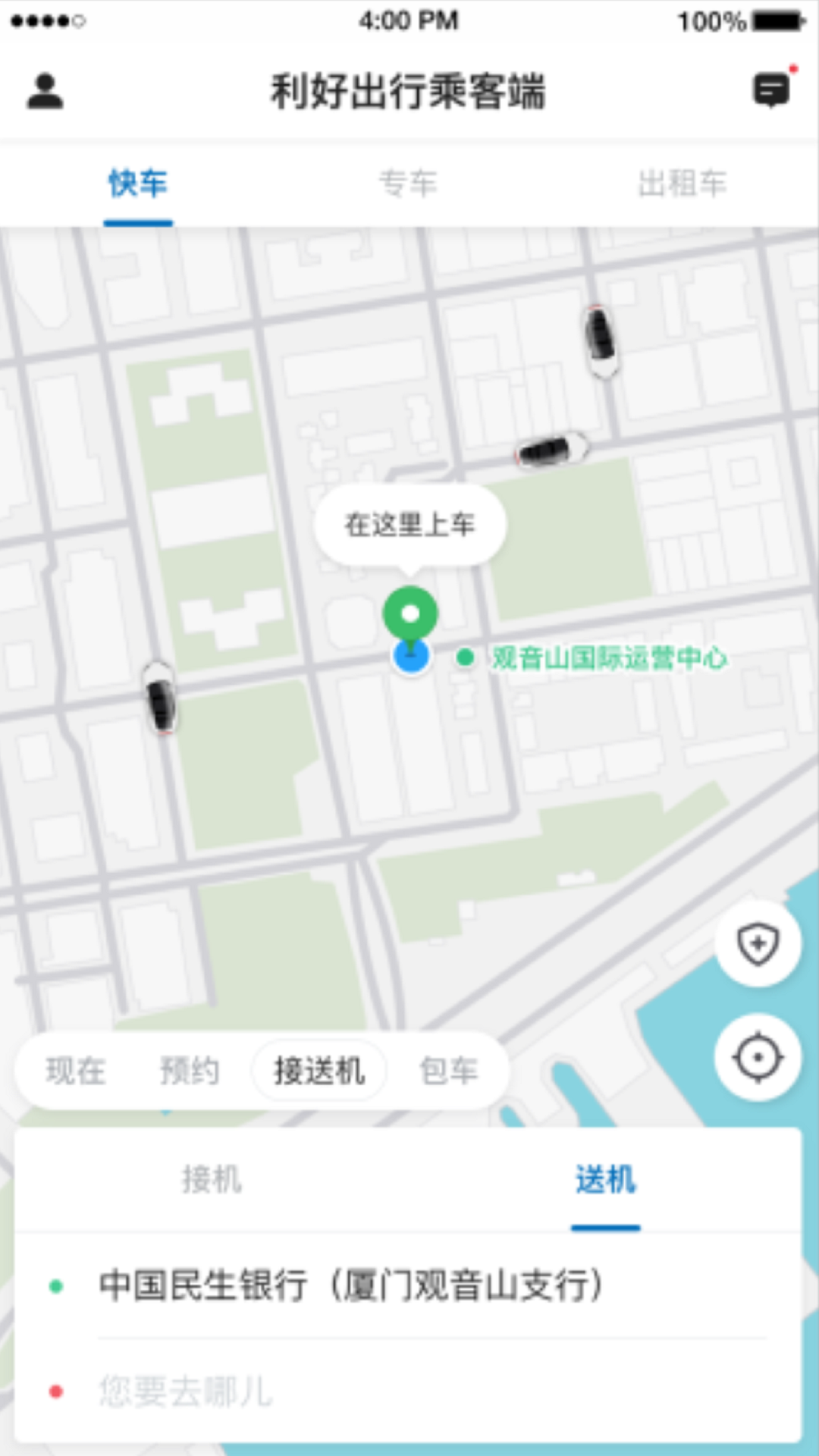This screenshot has height=1456, width=819.
Task: Edit pickup location 中国民生银行
Action: pyautogui.click(x=350, y=1286)
